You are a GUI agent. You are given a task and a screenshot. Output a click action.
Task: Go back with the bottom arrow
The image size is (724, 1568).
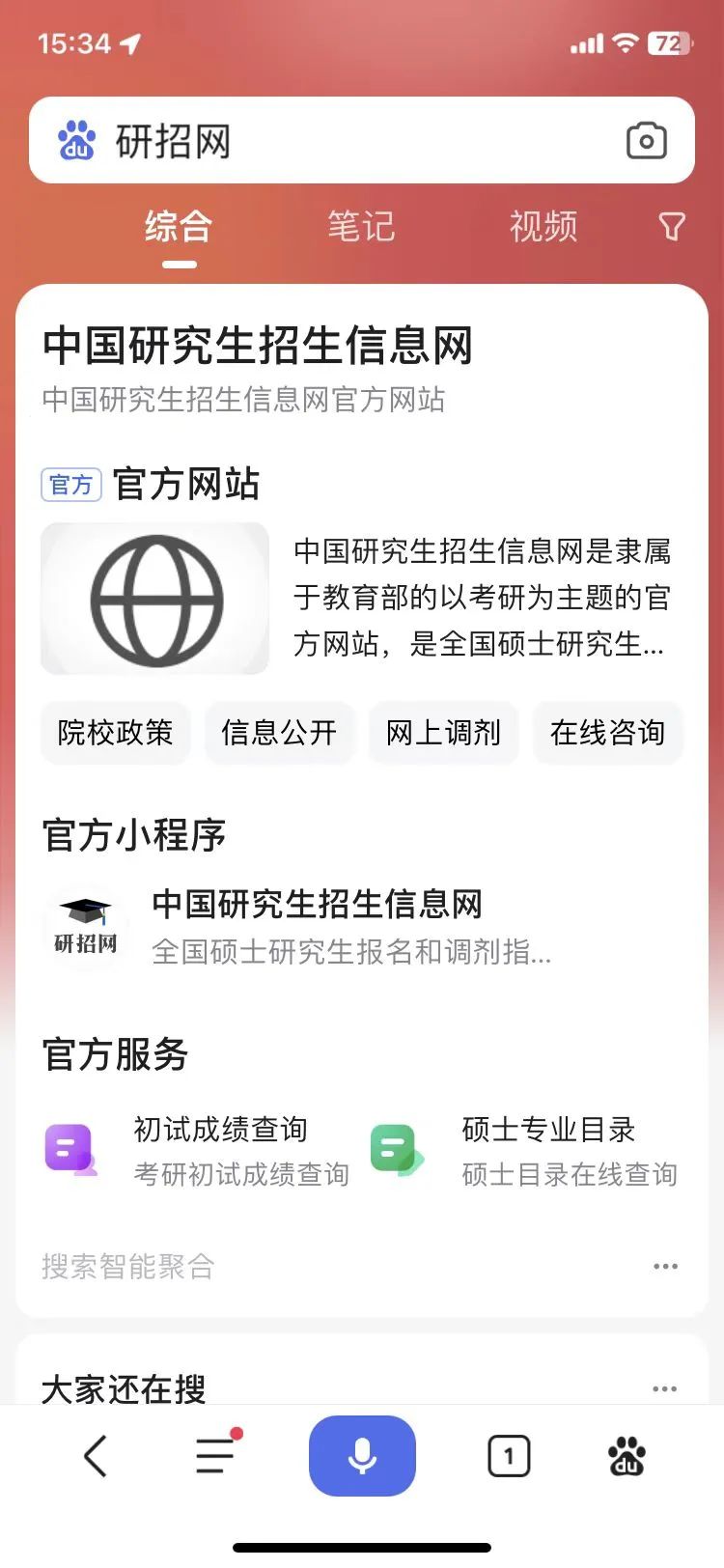click(x=95, y=1456)
